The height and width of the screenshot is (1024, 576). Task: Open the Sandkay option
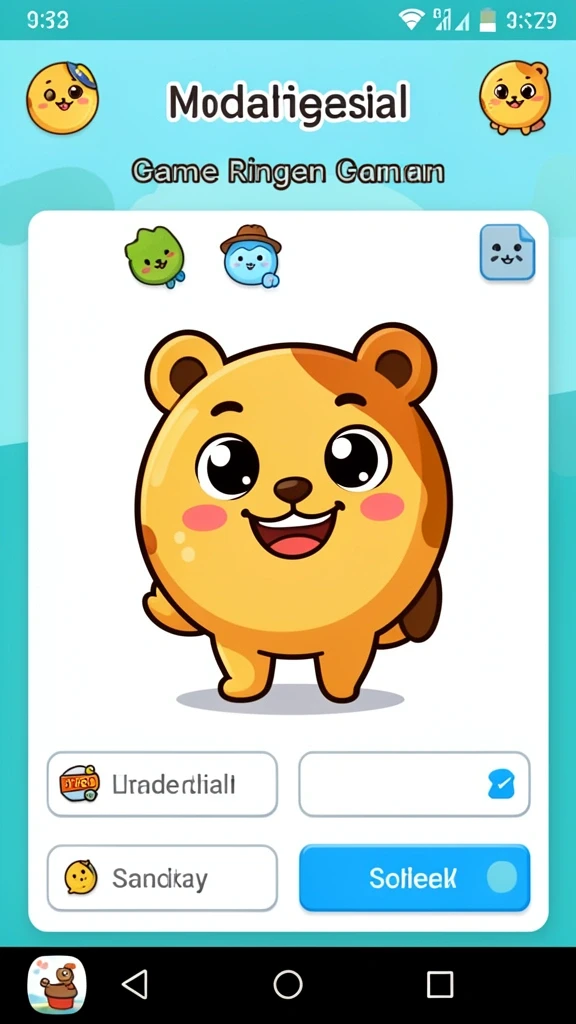[x=162, y=878]
